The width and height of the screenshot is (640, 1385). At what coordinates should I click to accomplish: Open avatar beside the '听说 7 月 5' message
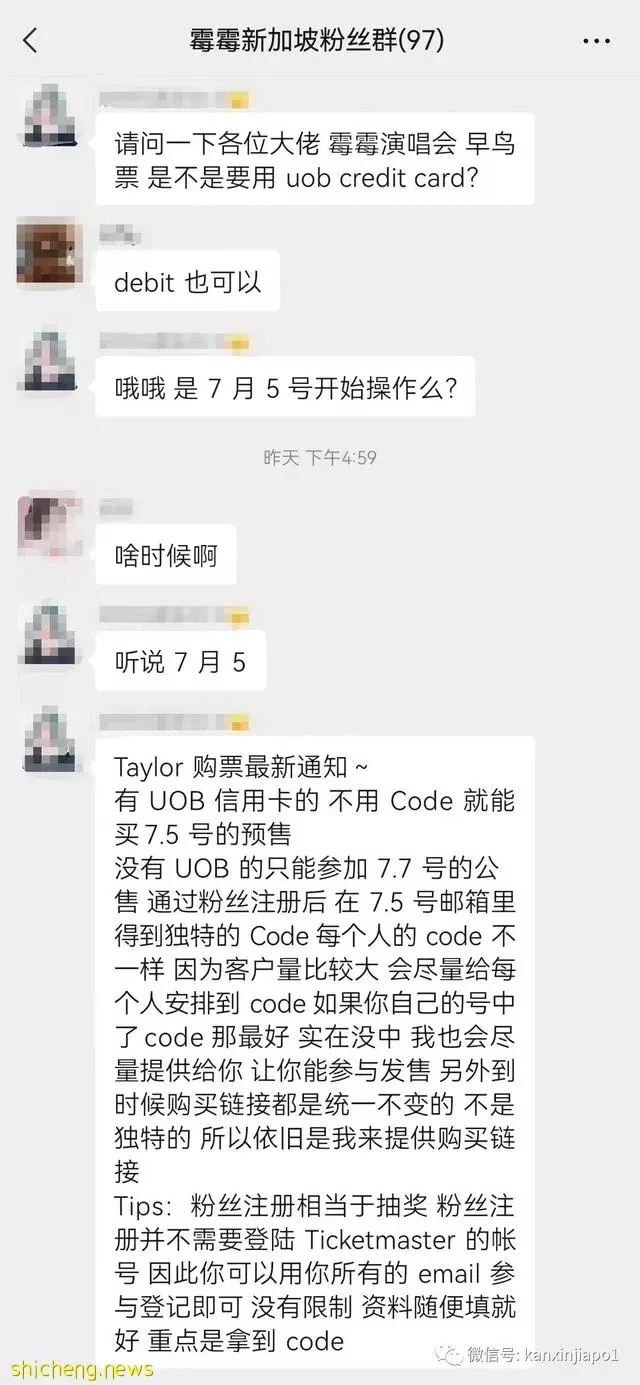coord(49,634)
